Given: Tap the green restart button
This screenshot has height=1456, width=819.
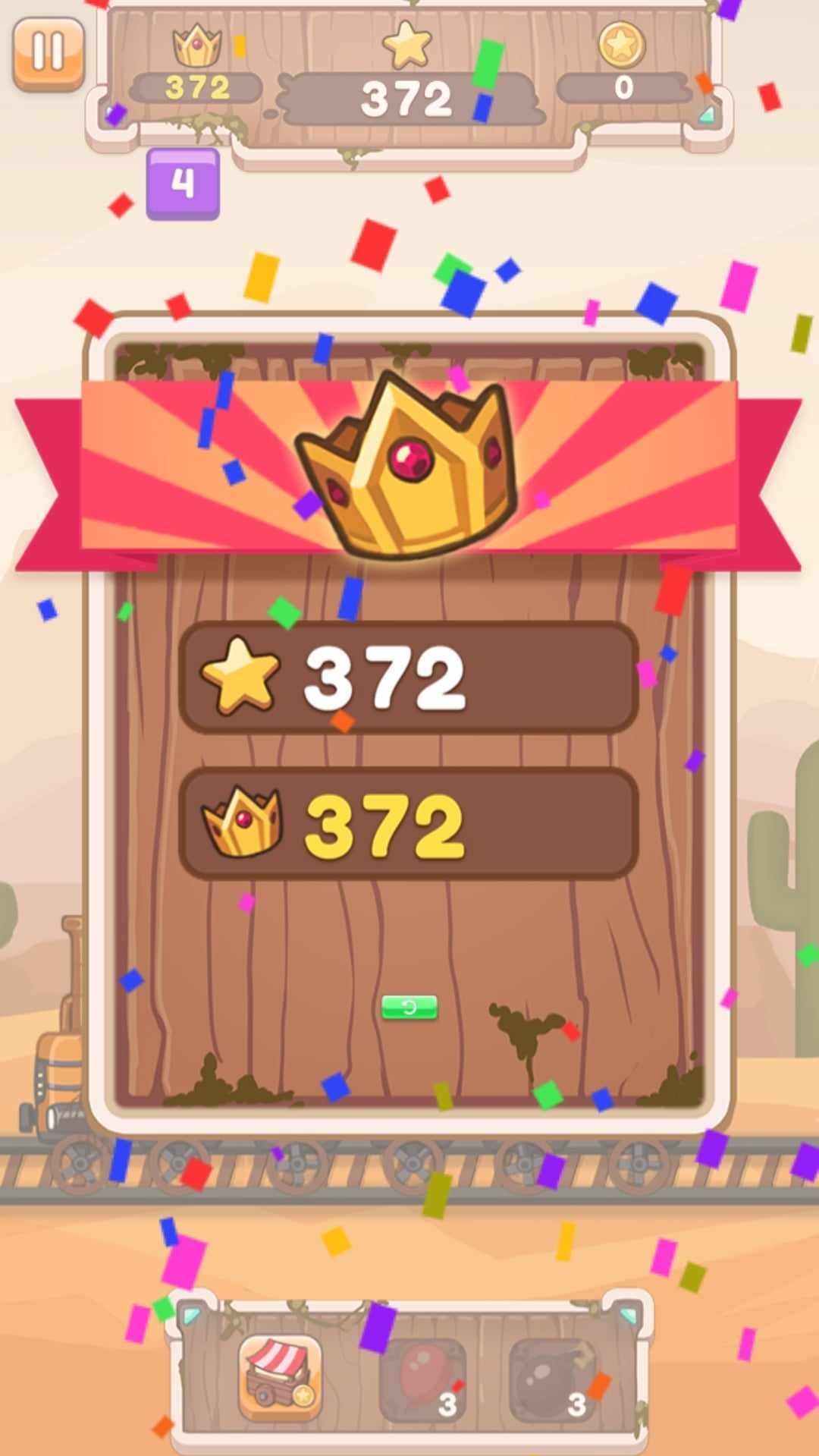Looking at the screenshot, I should click(409, 1008).
